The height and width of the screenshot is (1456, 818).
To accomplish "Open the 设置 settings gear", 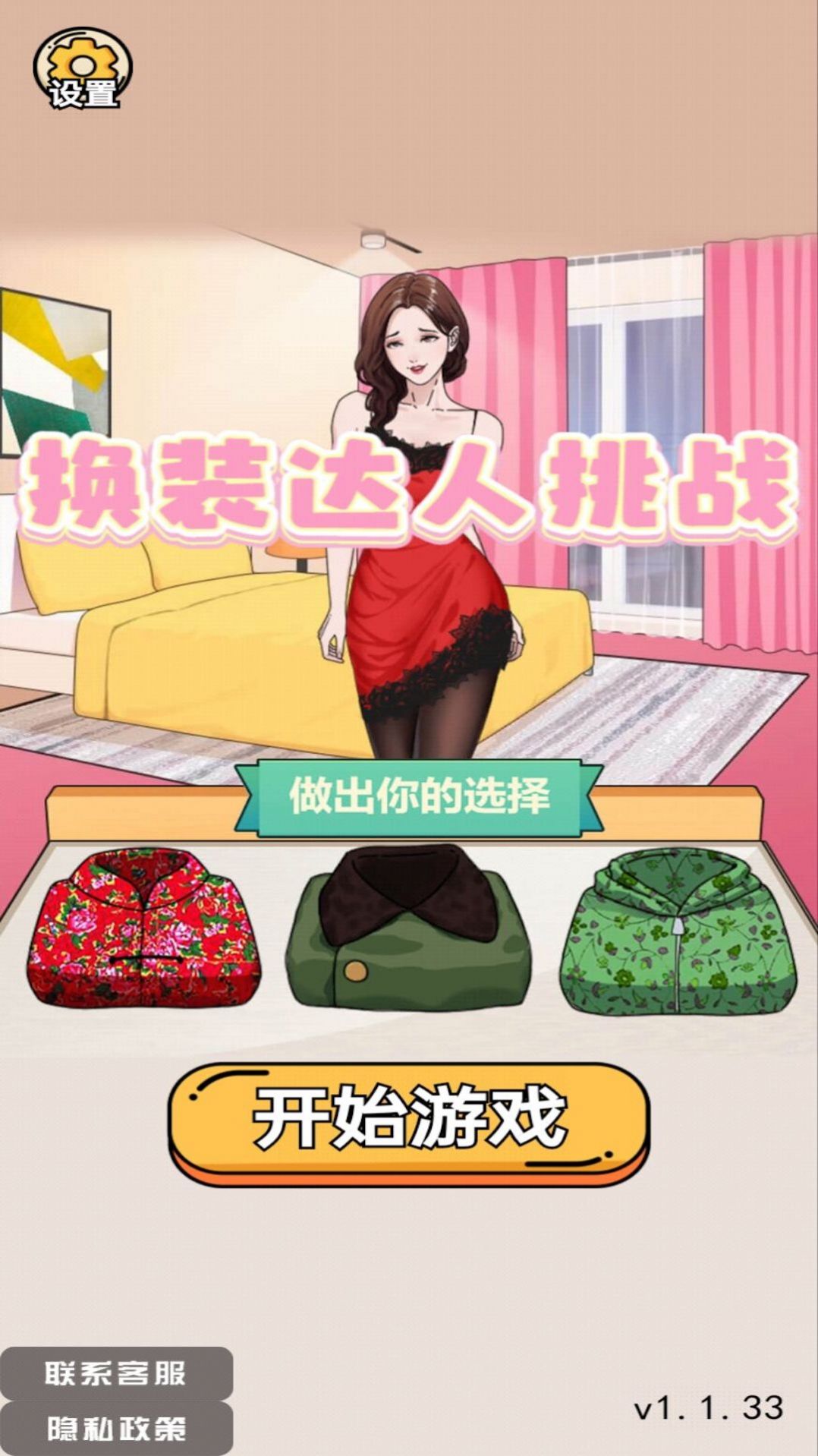I will pyautogui.click(x=82, y=70).
